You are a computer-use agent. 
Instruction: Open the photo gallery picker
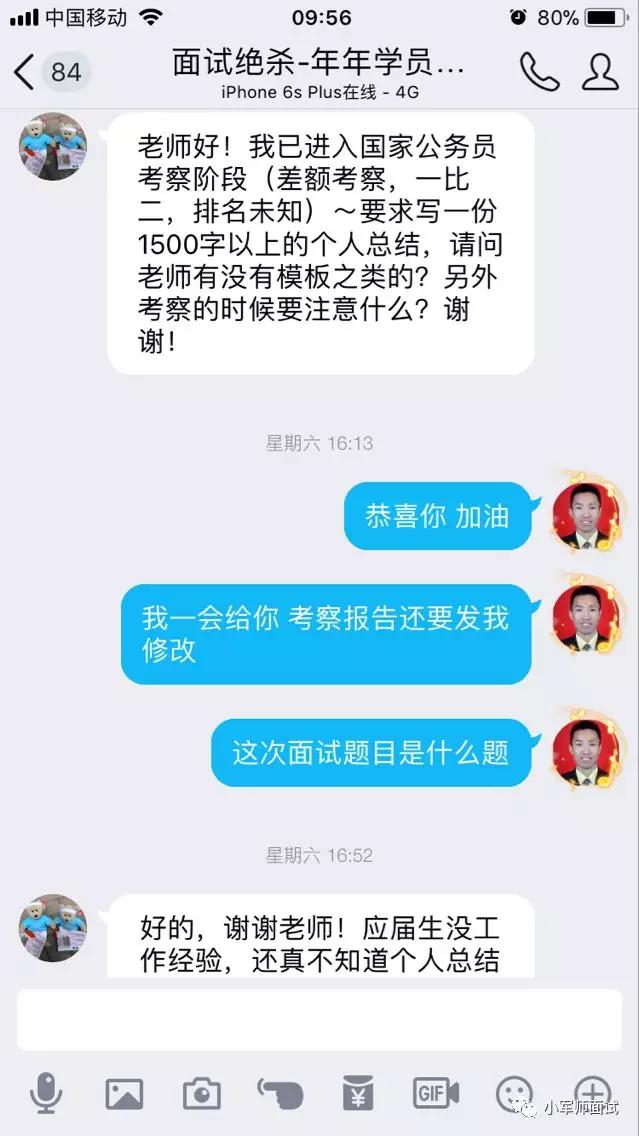click(124, 1093)
